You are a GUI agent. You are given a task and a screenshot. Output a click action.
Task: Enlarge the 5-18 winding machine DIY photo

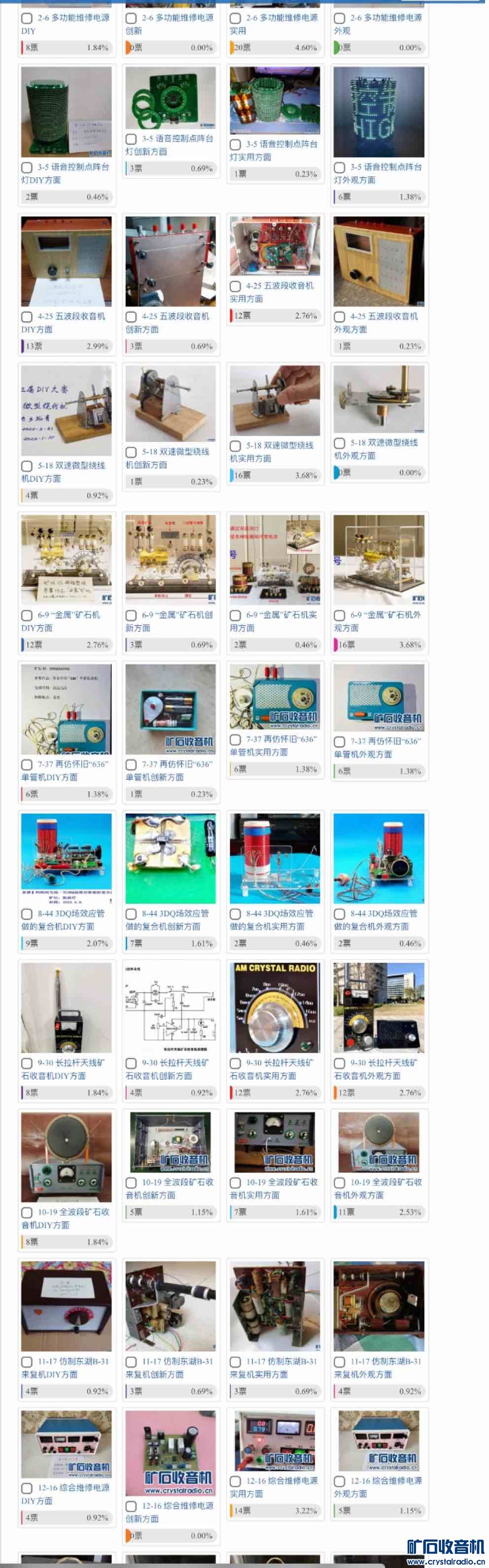[66, 410]
